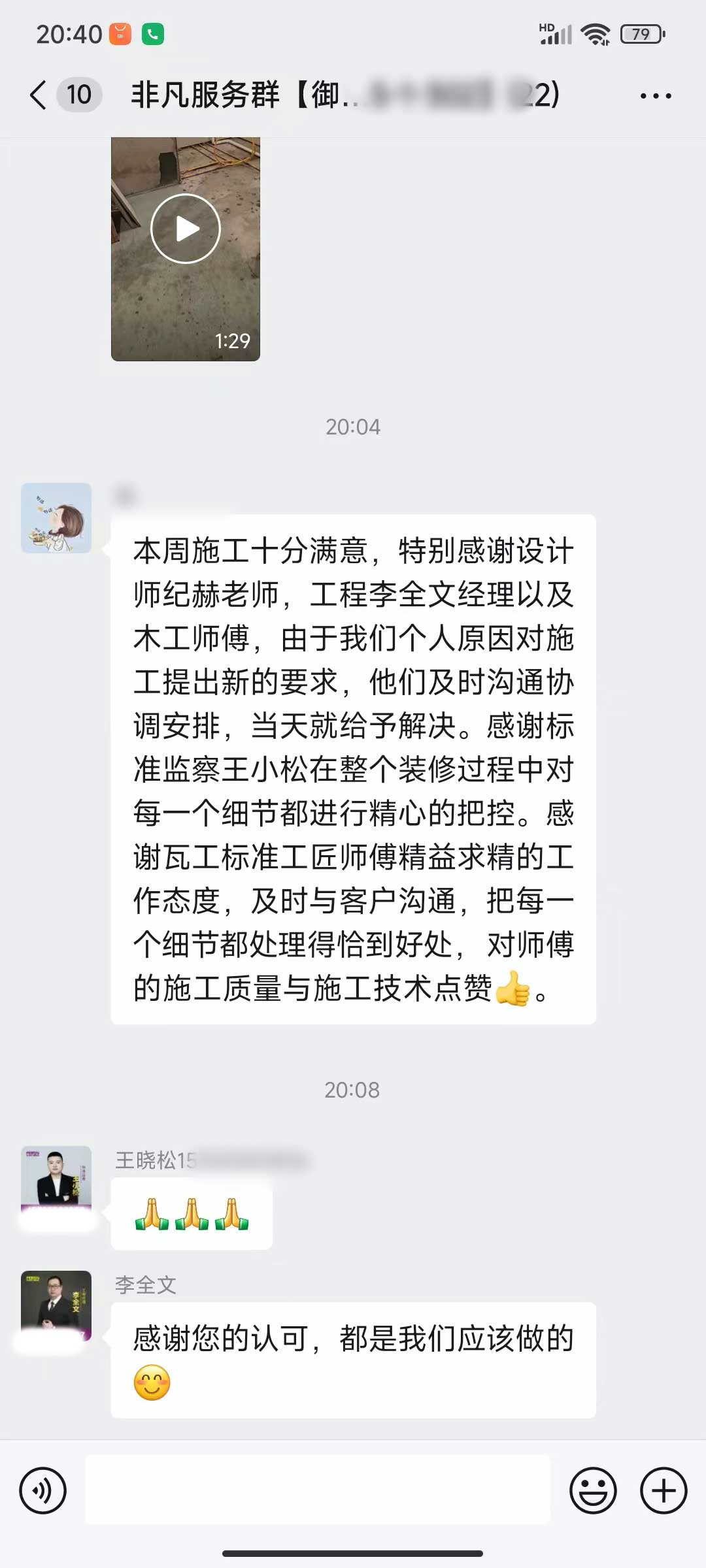
Task: Go back to the chat list
Action: [39, 95]
